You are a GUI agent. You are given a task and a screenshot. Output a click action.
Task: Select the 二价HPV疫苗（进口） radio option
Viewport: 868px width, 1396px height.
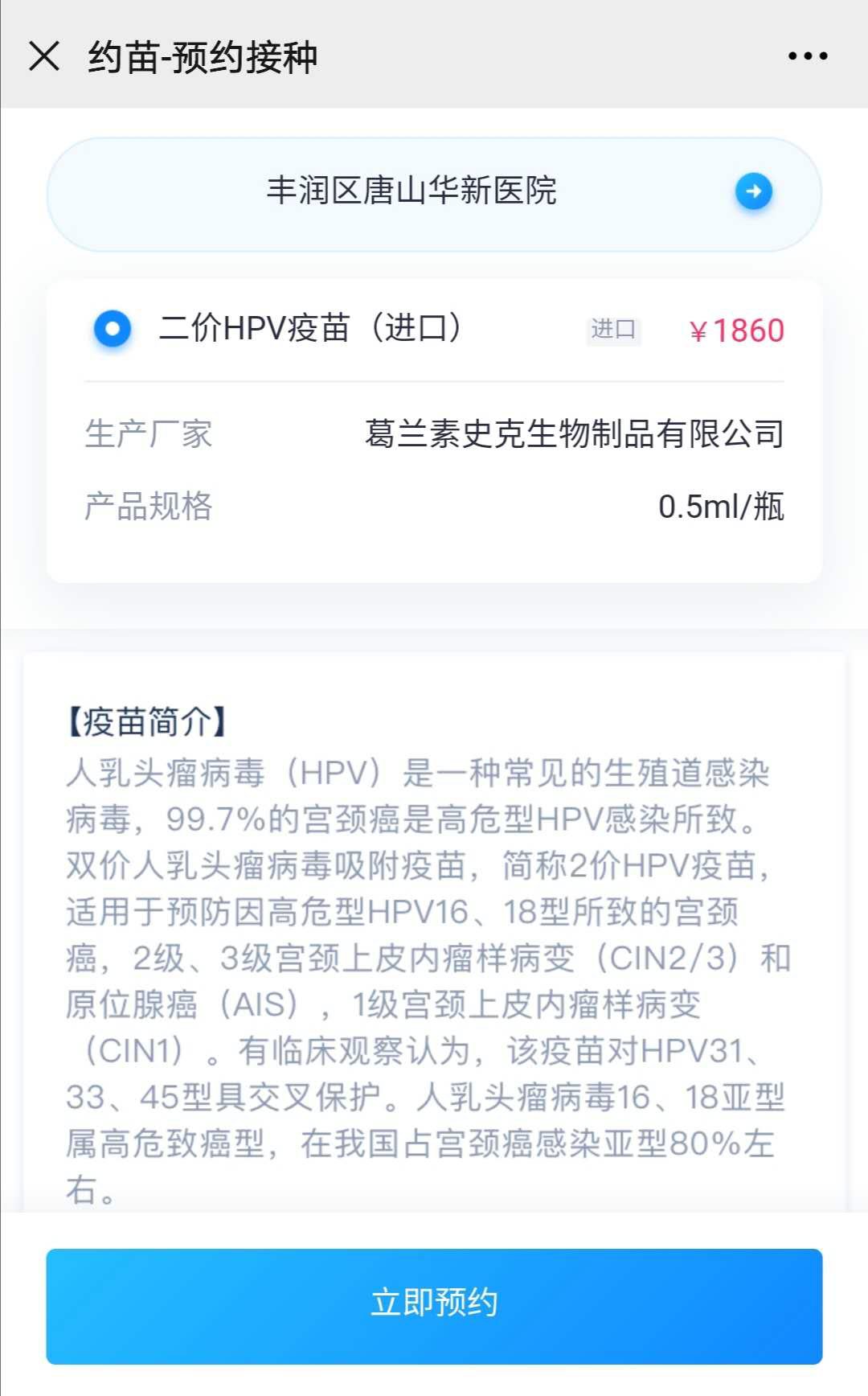point(113,329)
